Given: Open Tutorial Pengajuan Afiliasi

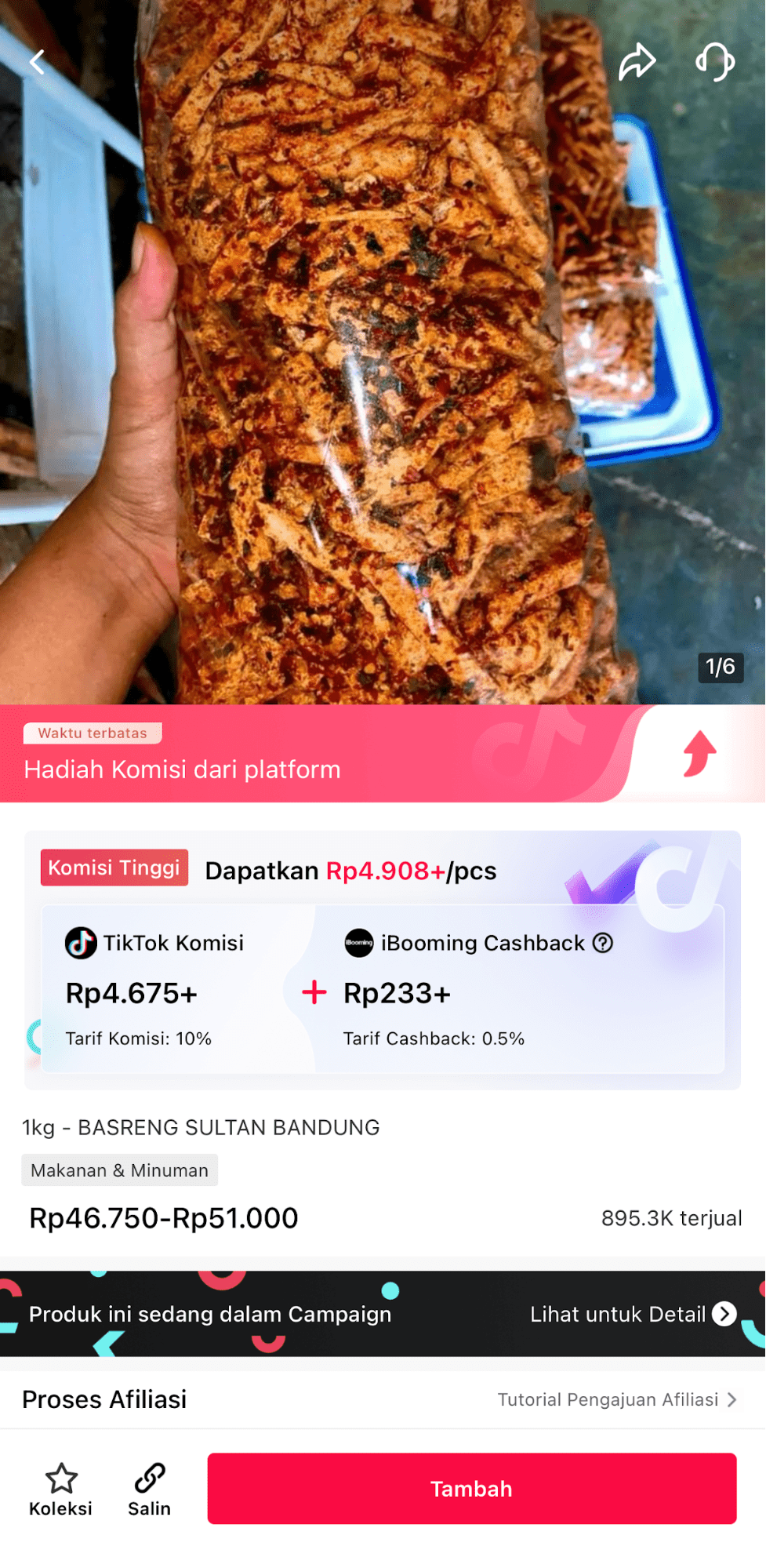Looking at the screenshot, I should click(617, 1399).
